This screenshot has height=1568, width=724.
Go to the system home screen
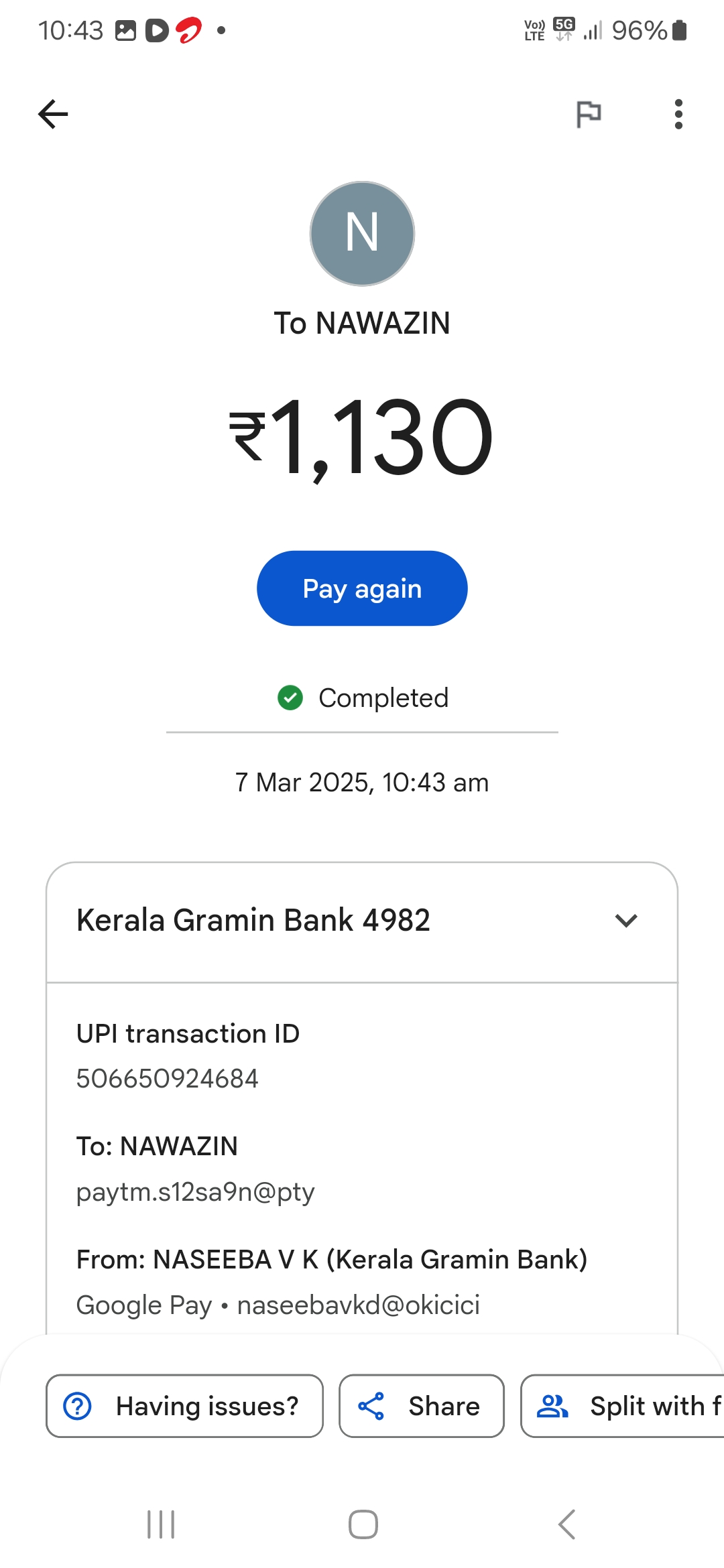[x=363, y=1524]
